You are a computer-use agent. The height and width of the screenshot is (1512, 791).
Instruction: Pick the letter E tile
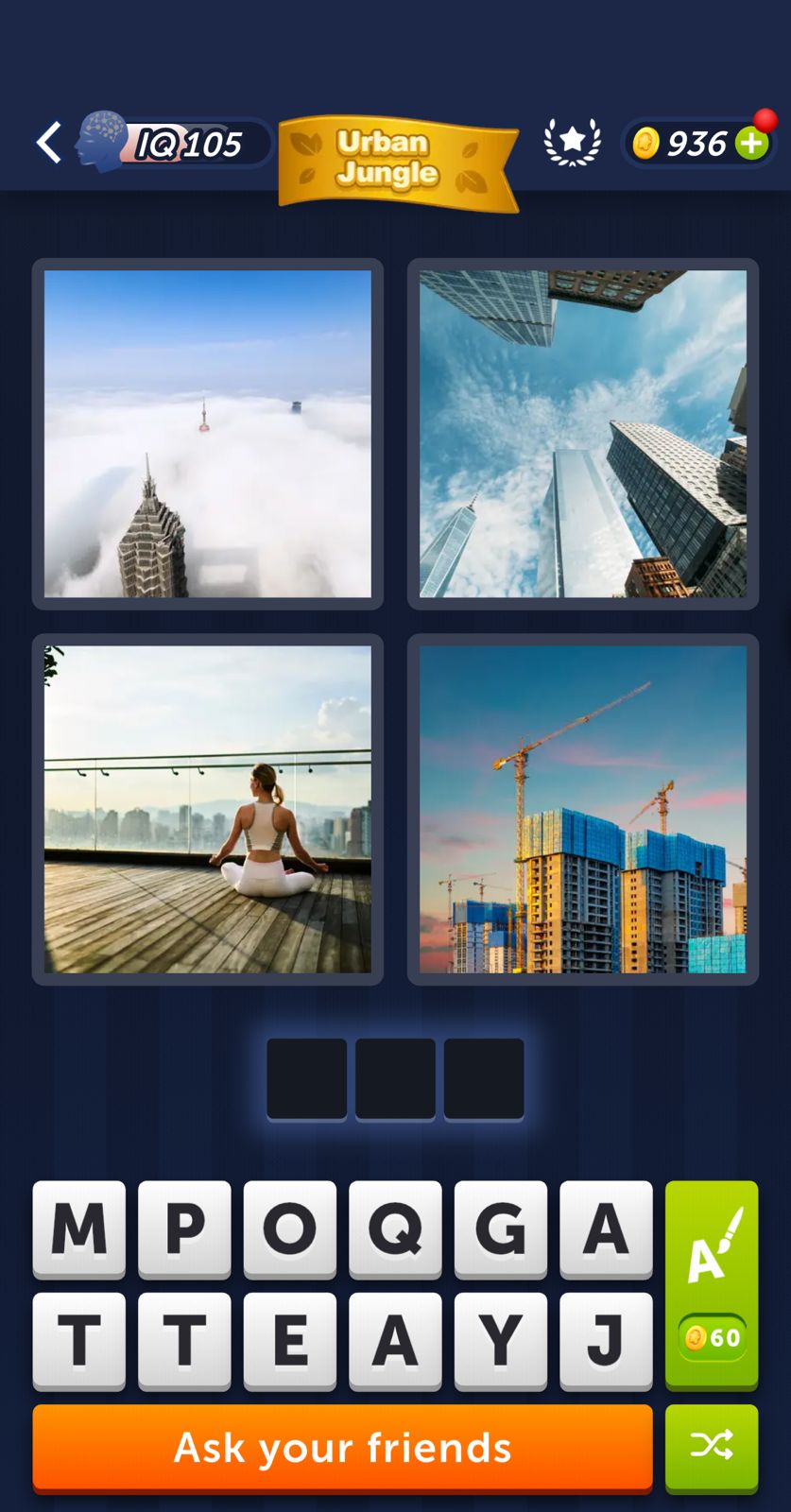[x=290, y=1341]
